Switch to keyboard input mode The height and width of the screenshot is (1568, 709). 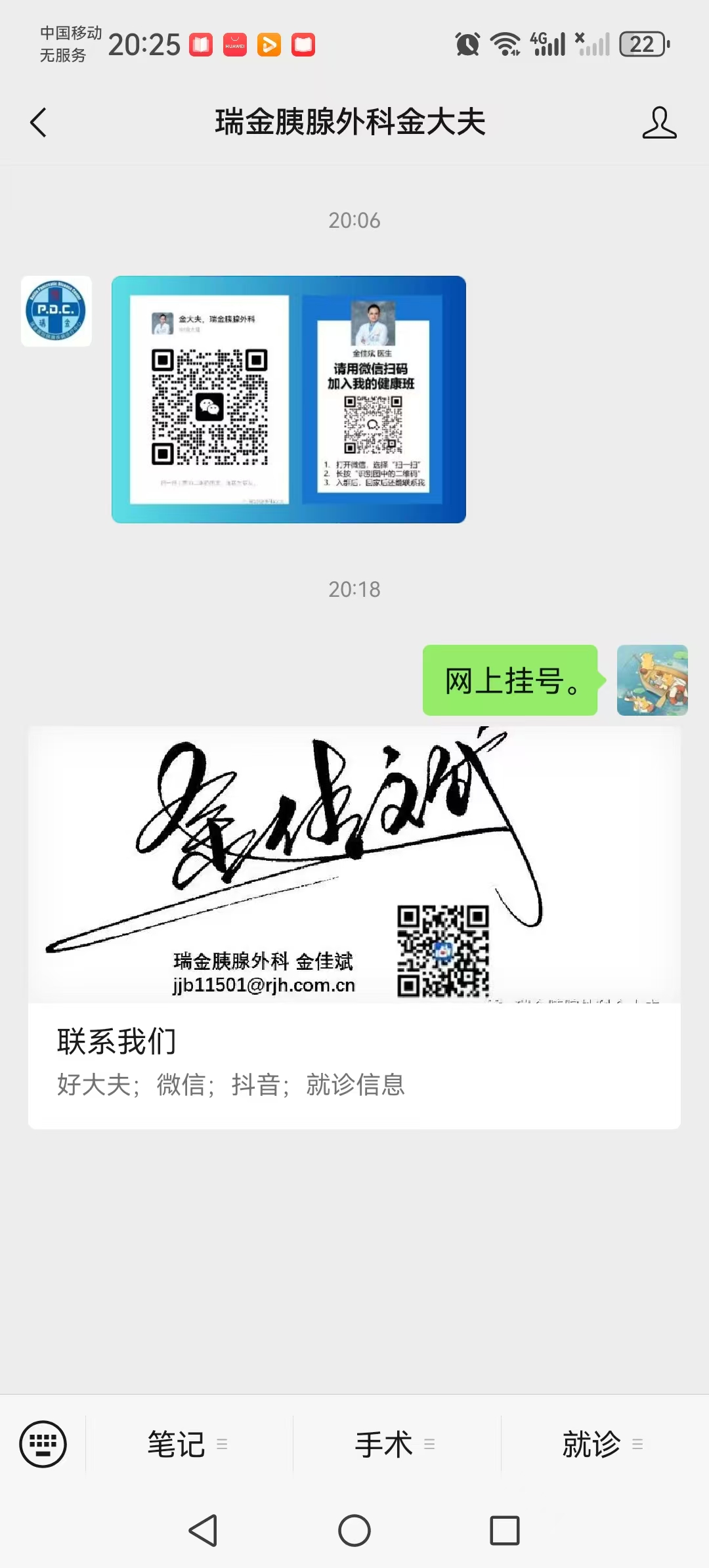43,1444
